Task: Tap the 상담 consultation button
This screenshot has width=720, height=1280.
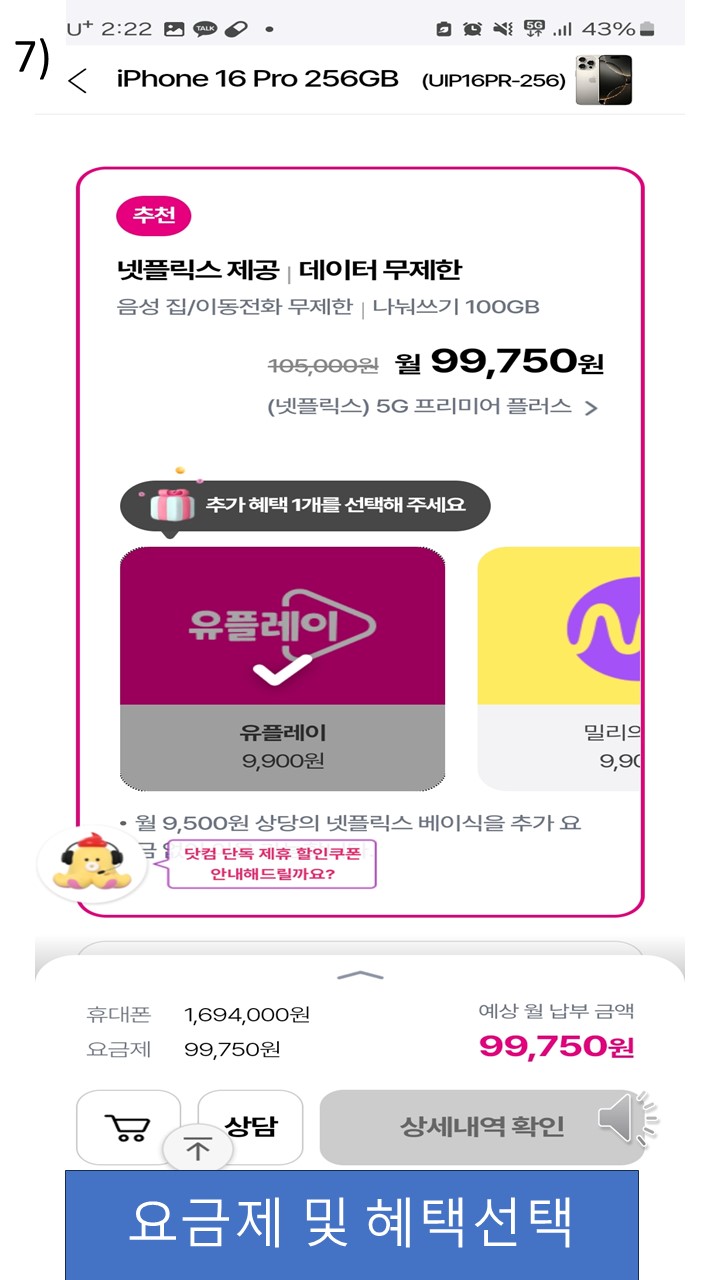Action: click(250, 1126)
